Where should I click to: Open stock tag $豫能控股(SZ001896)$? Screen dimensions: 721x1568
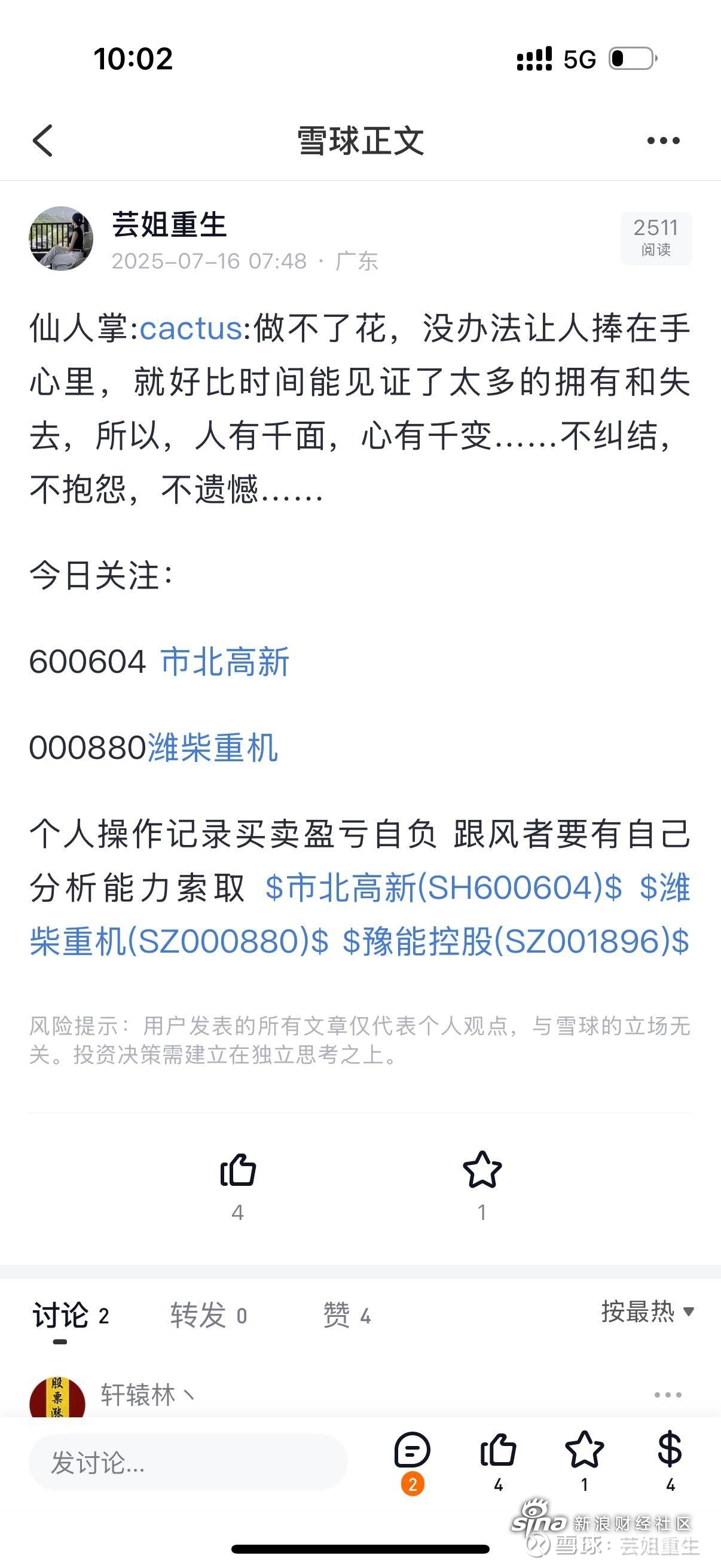click(516, 941)
